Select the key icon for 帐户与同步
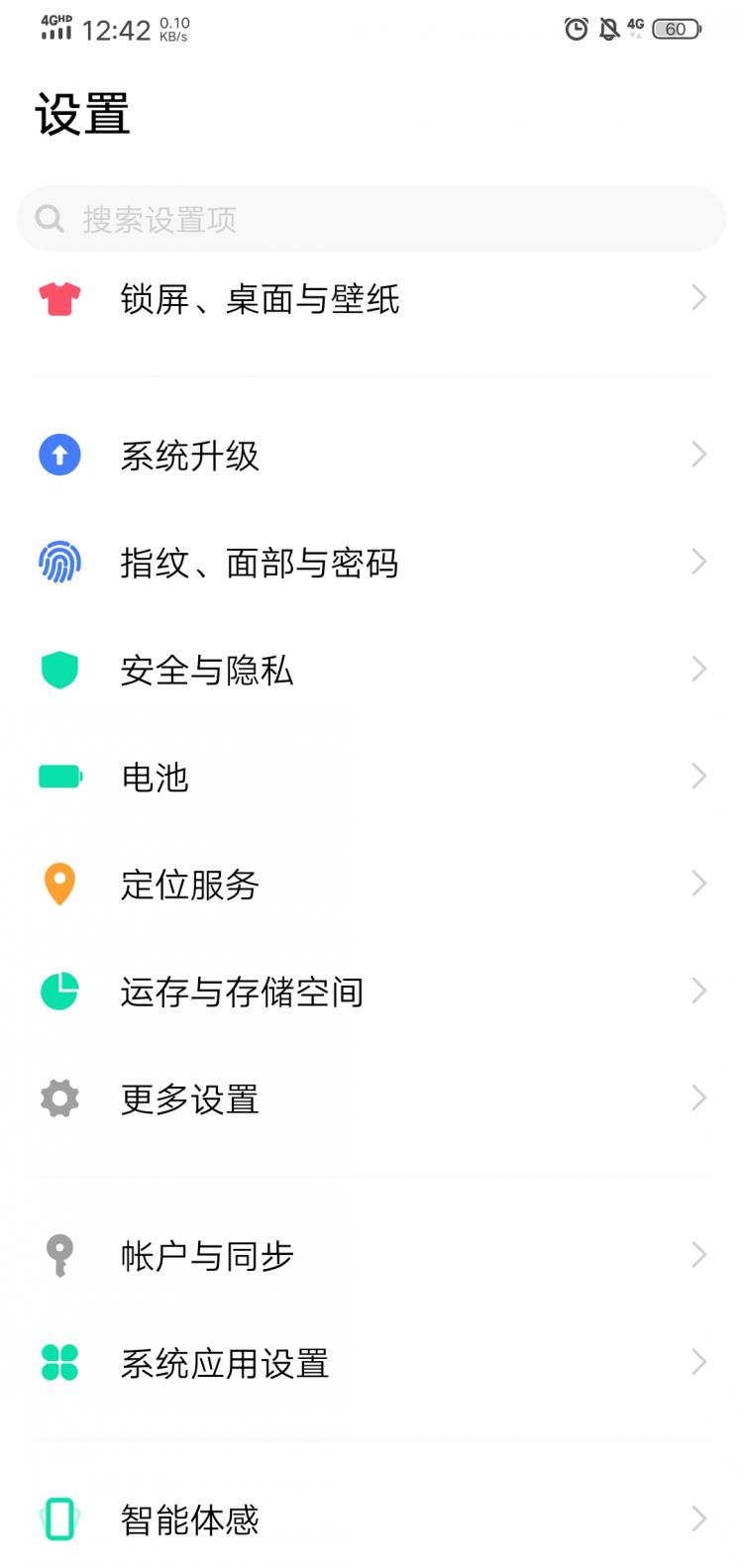 click(x=58, y=1255)
